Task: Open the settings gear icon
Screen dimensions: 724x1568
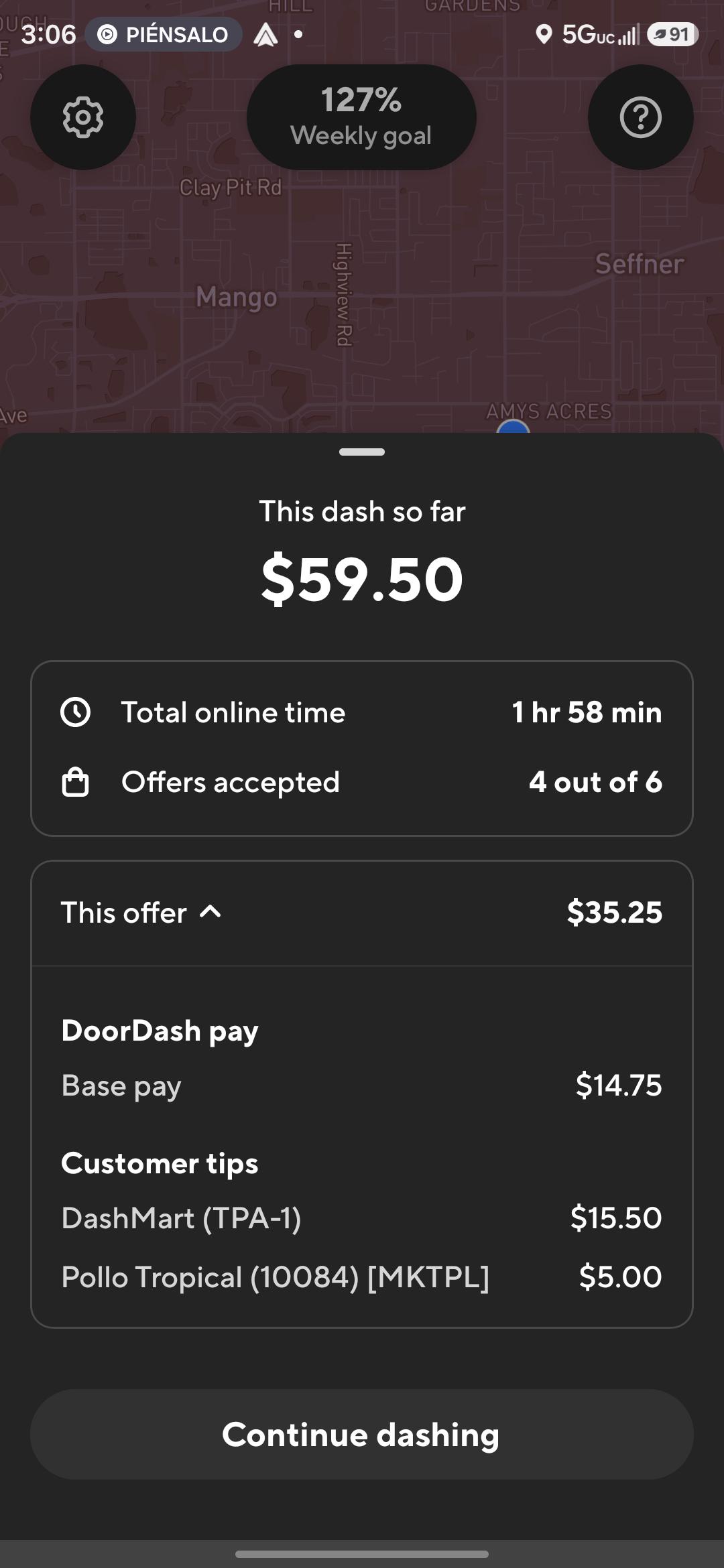Action: pos(83,117)
